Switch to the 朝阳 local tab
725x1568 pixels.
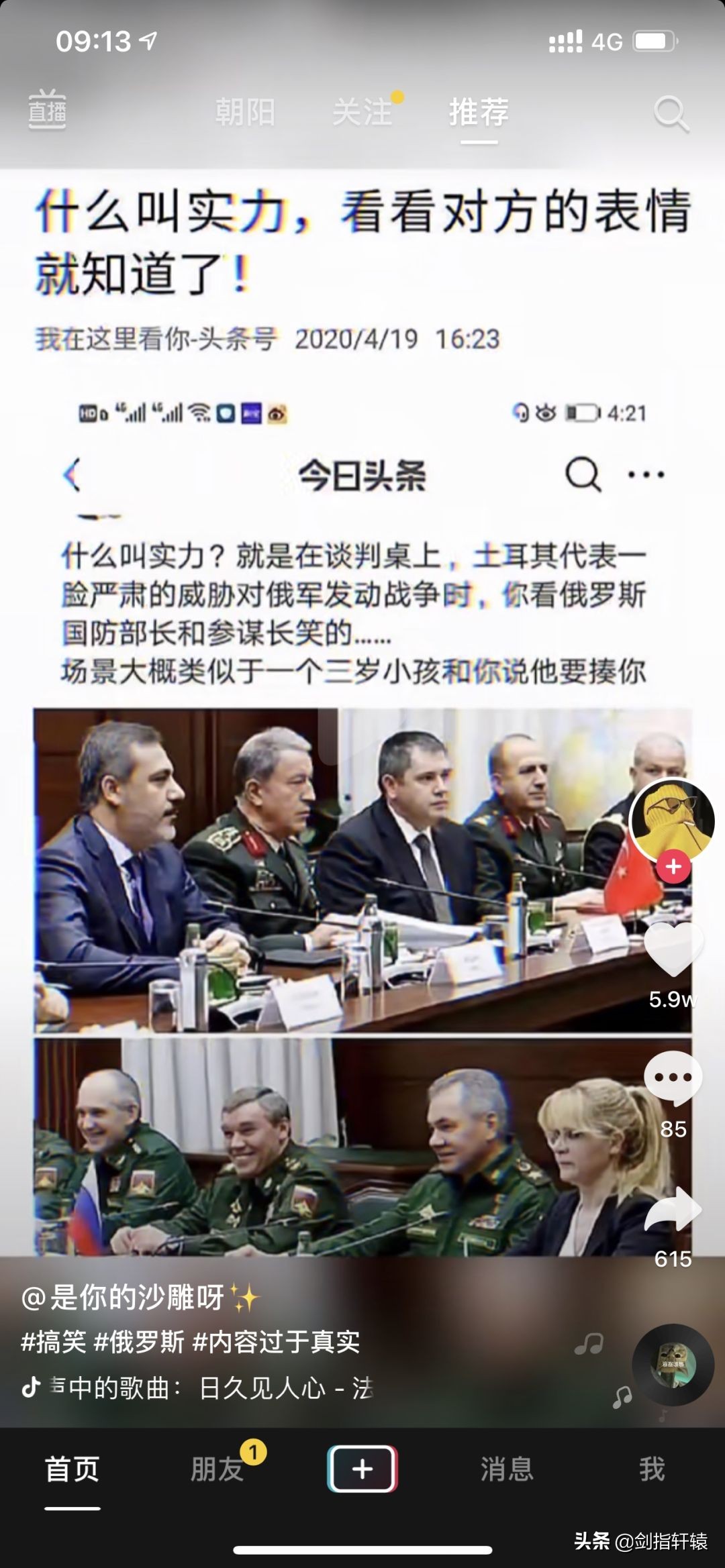(245, 111)
